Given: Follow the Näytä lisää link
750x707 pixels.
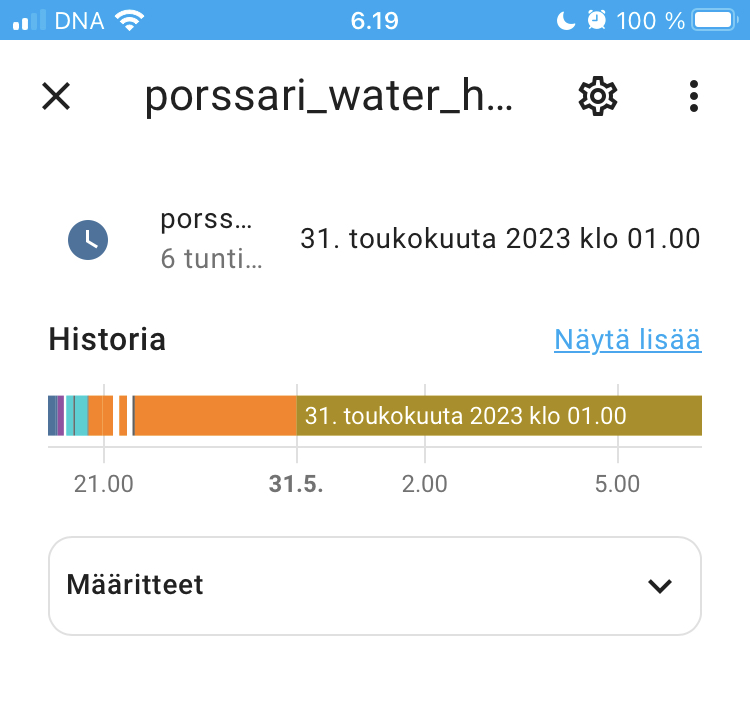Looking at the screenshot, I should pyautogui.click(x=627, y=340).
